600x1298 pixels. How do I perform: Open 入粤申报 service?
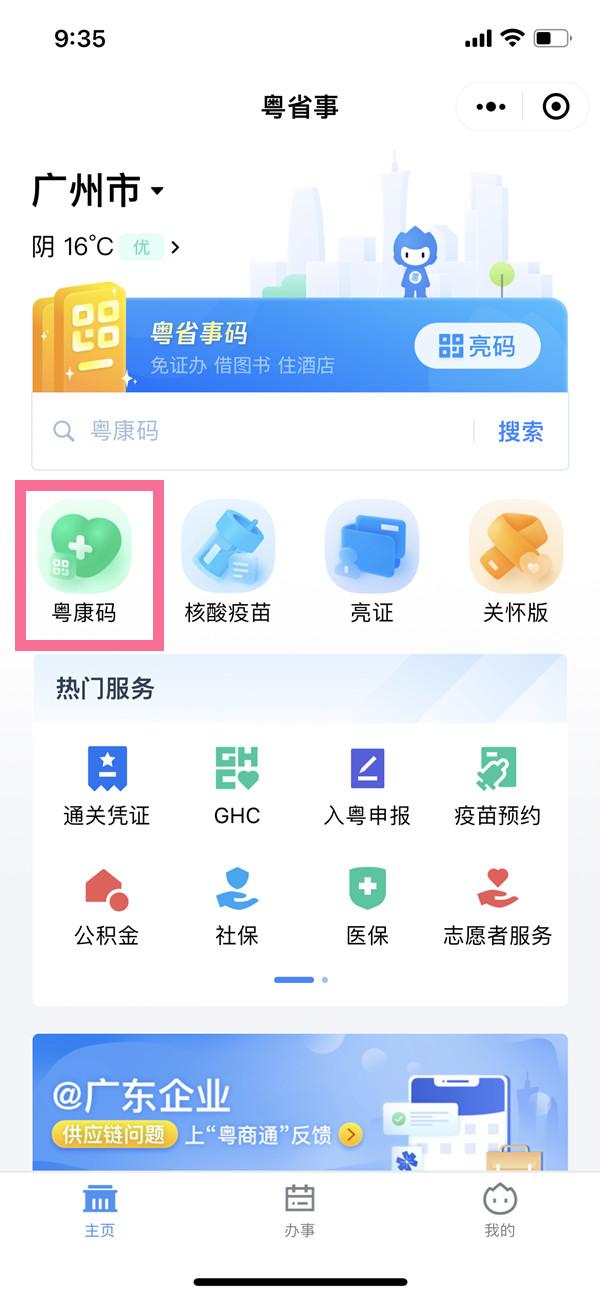click(367, 786)
